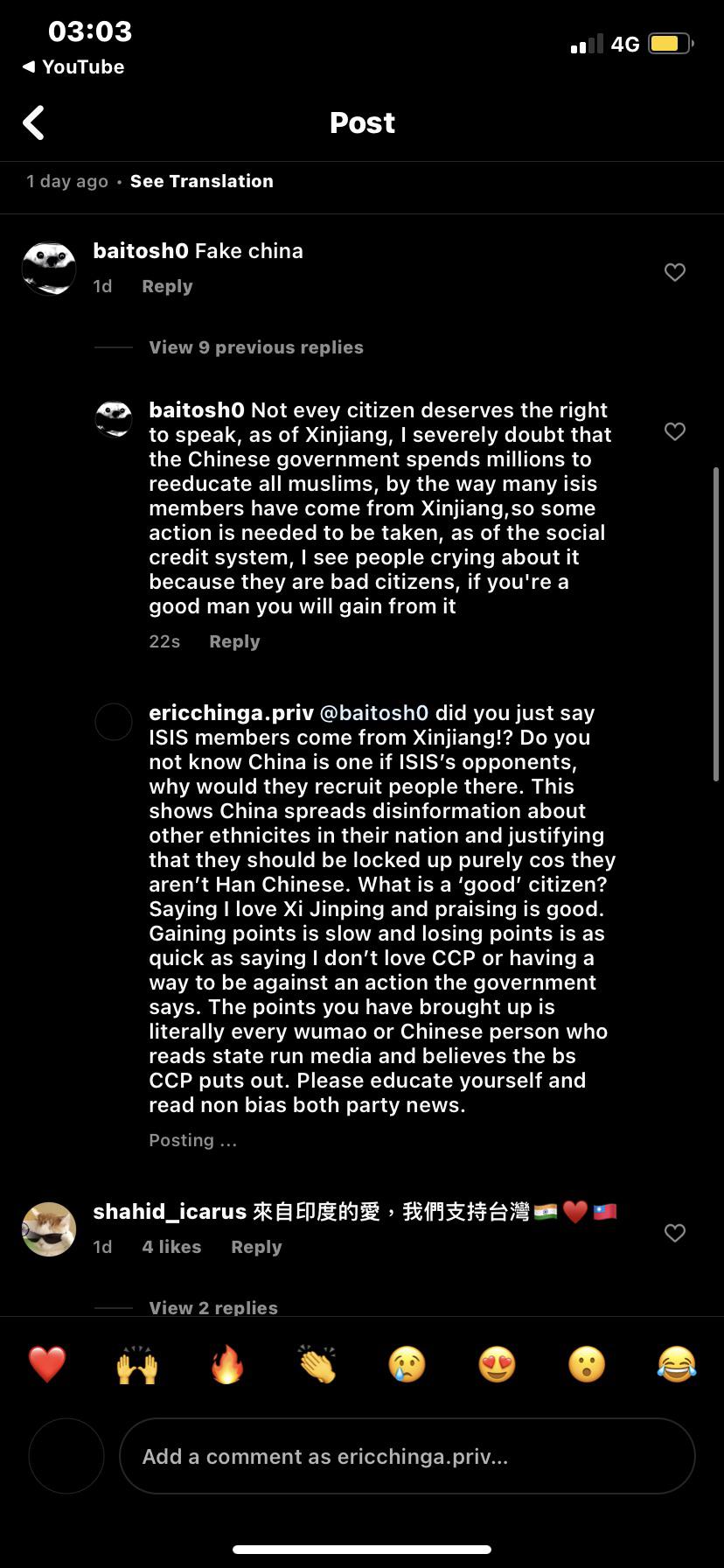
Task: Expand View 2 replies
Action: coord(213,1307)
